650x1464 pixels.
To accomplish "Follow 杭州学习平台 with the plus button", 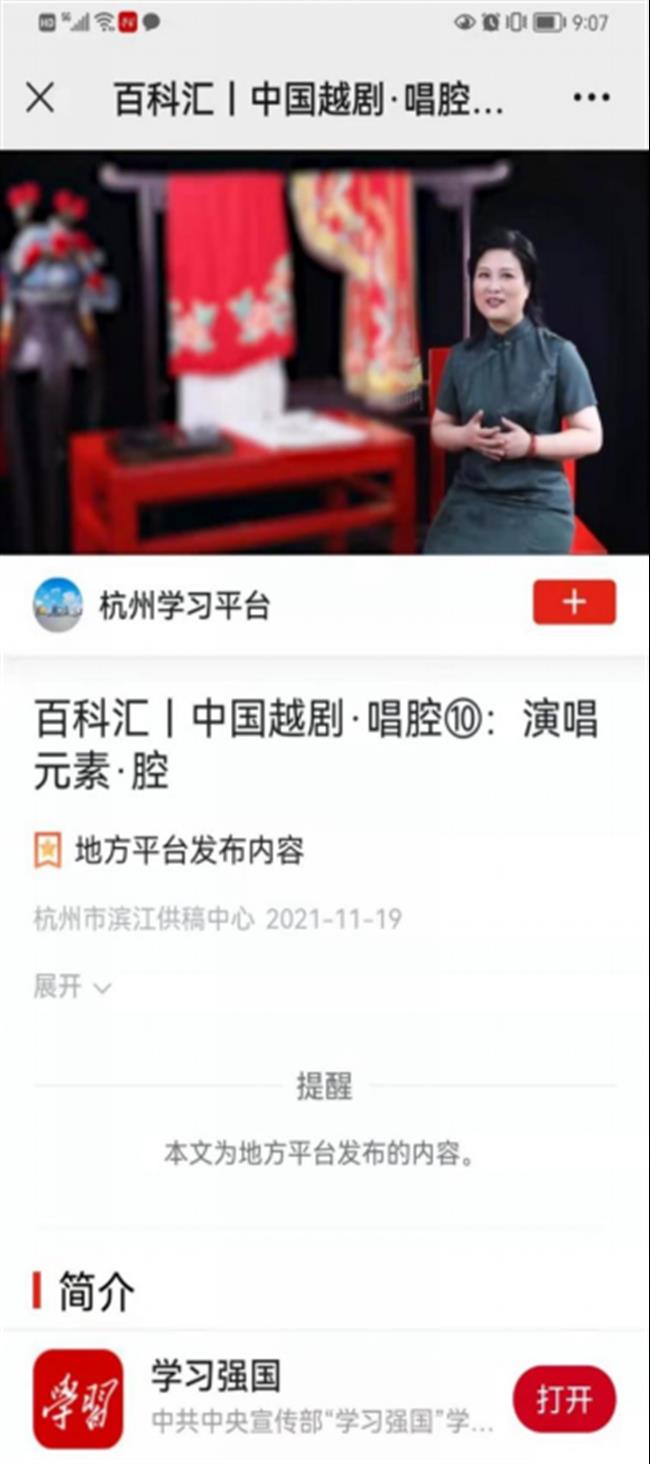I will click(x=574, y=603).
